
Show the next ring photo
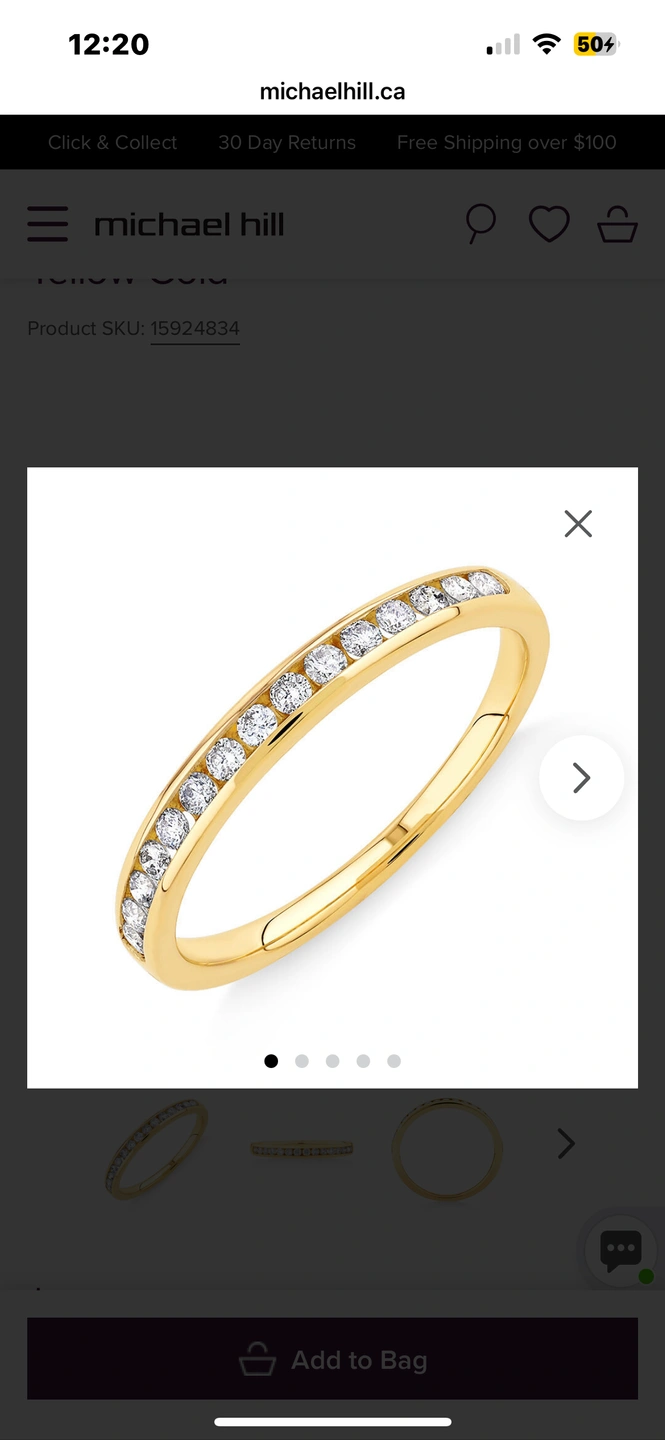[581, 778]
